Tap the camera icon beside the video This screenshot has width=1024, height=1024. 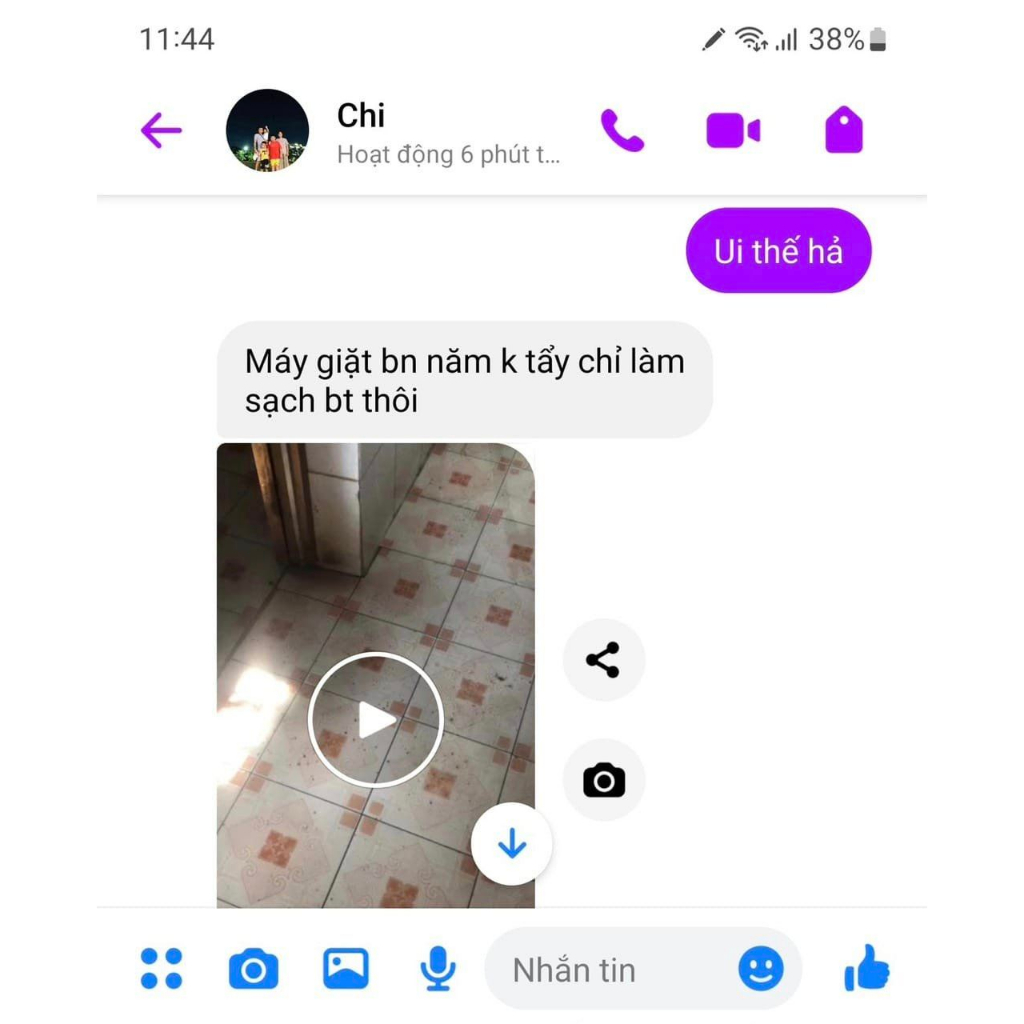[x=603, y=780]
